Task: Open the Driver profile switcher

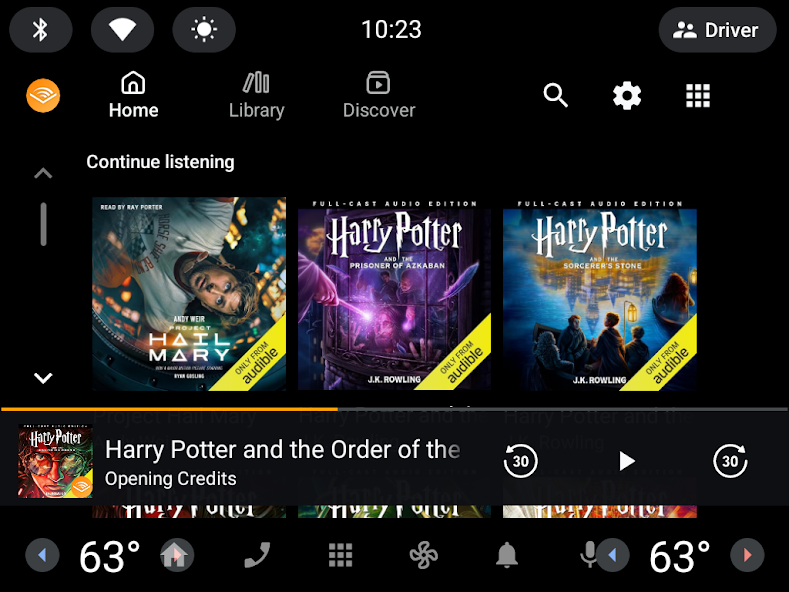Action: [717, 30]
